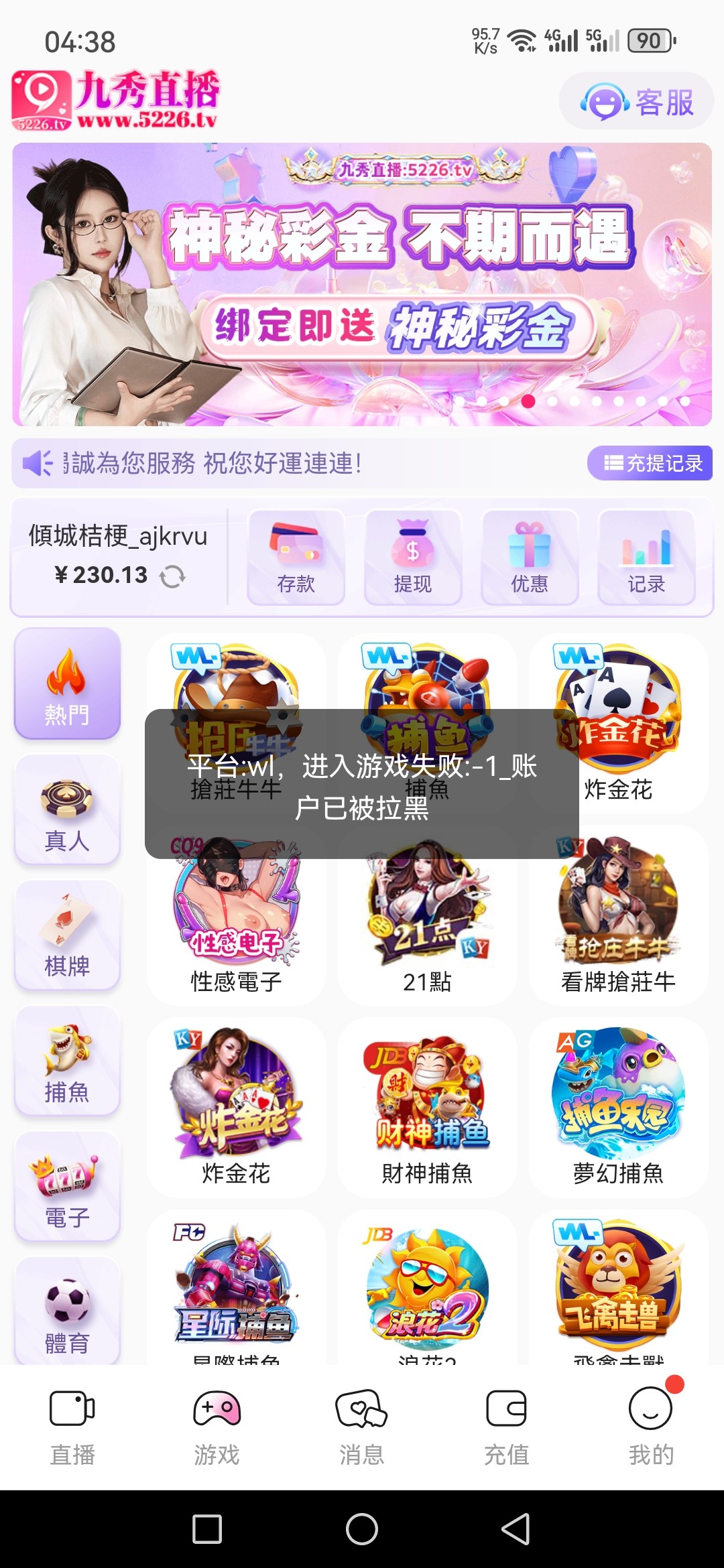Go to the 消息 tab

(361, 1426)
